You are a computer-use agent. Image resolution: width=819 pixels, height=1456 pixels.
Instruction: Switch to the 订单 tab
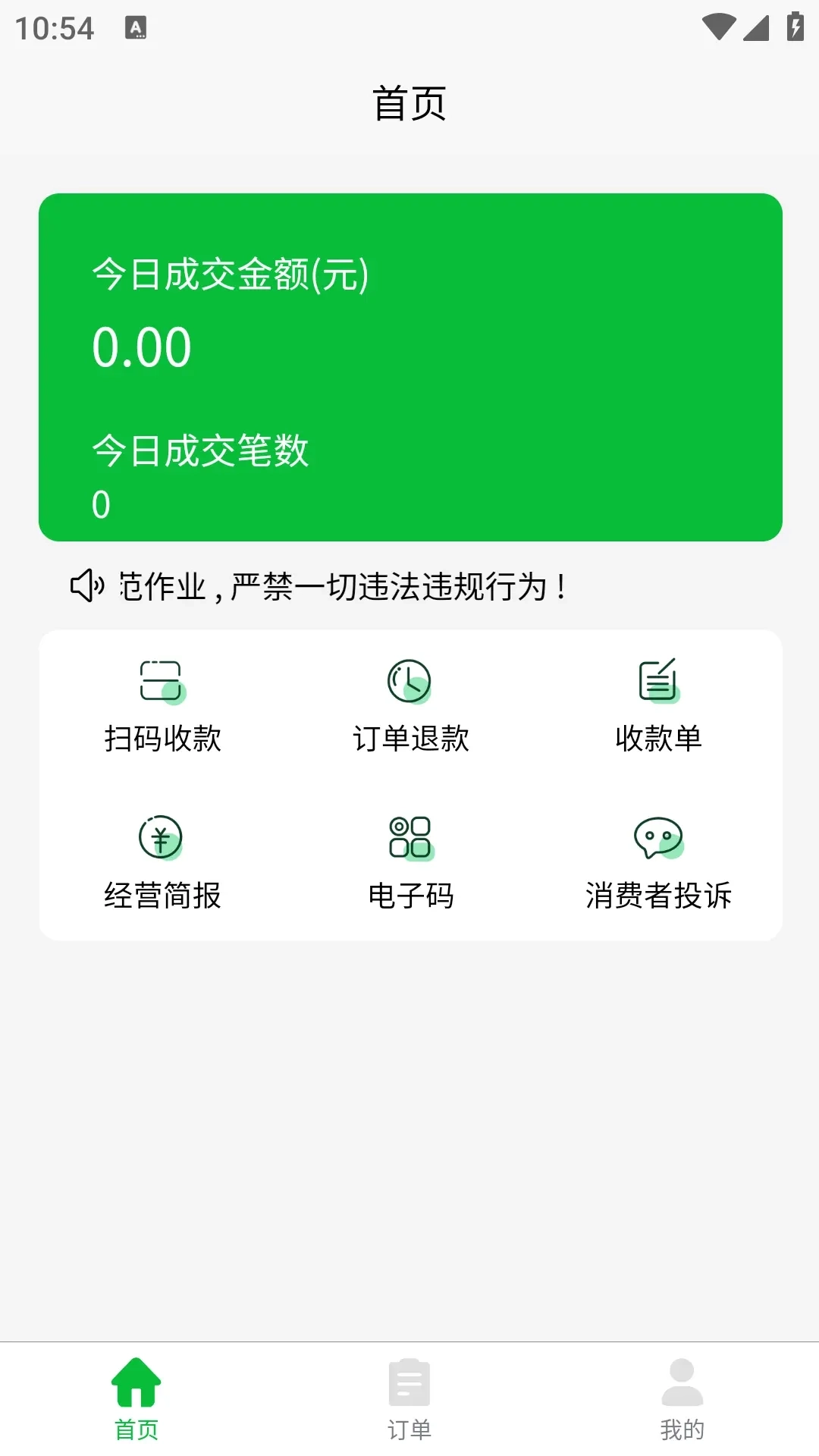coord(409,1418)
